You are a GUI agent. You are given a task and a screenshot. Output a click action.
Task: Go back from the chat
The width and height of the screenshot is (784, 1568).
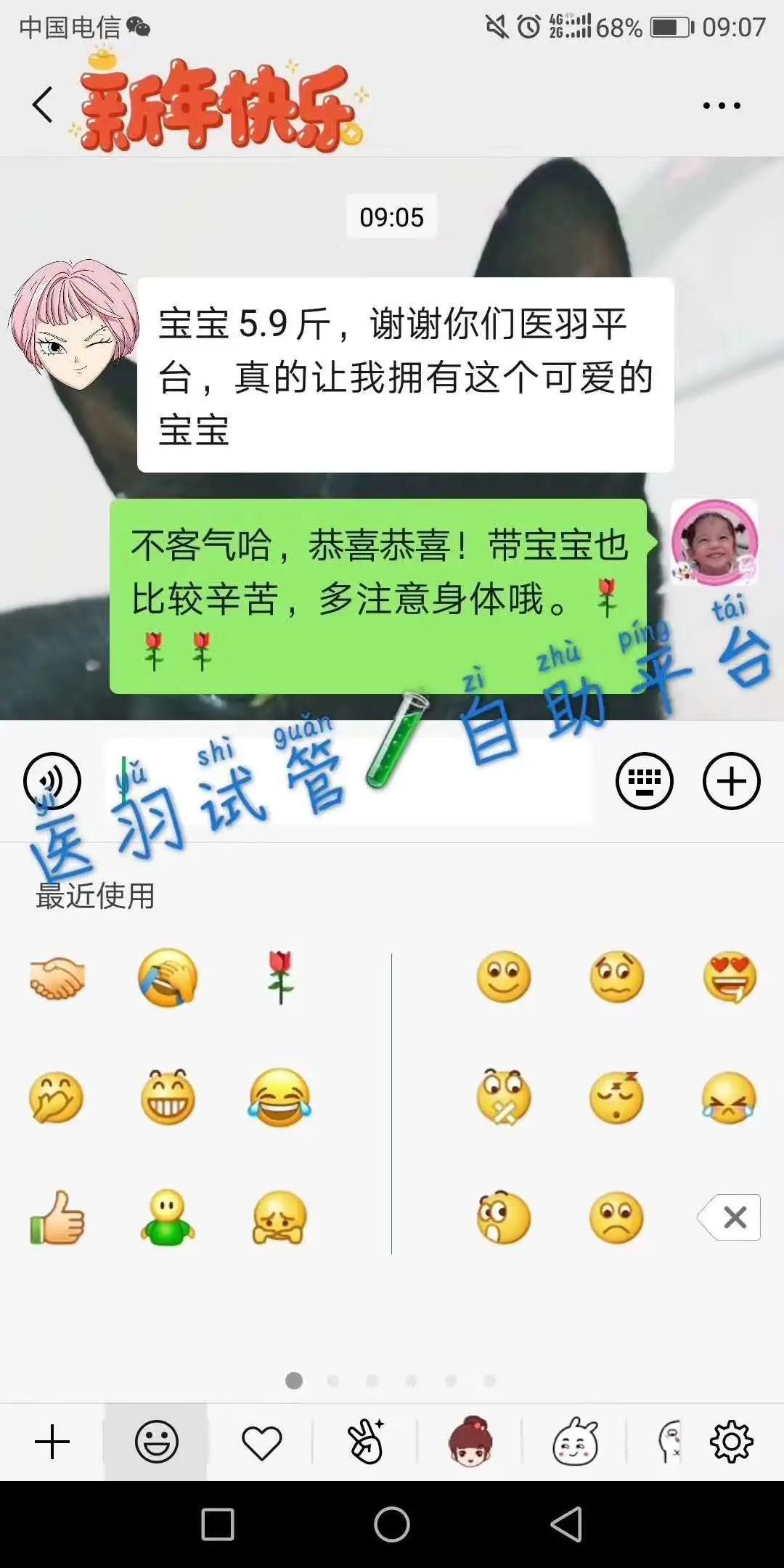coord(43,105)
